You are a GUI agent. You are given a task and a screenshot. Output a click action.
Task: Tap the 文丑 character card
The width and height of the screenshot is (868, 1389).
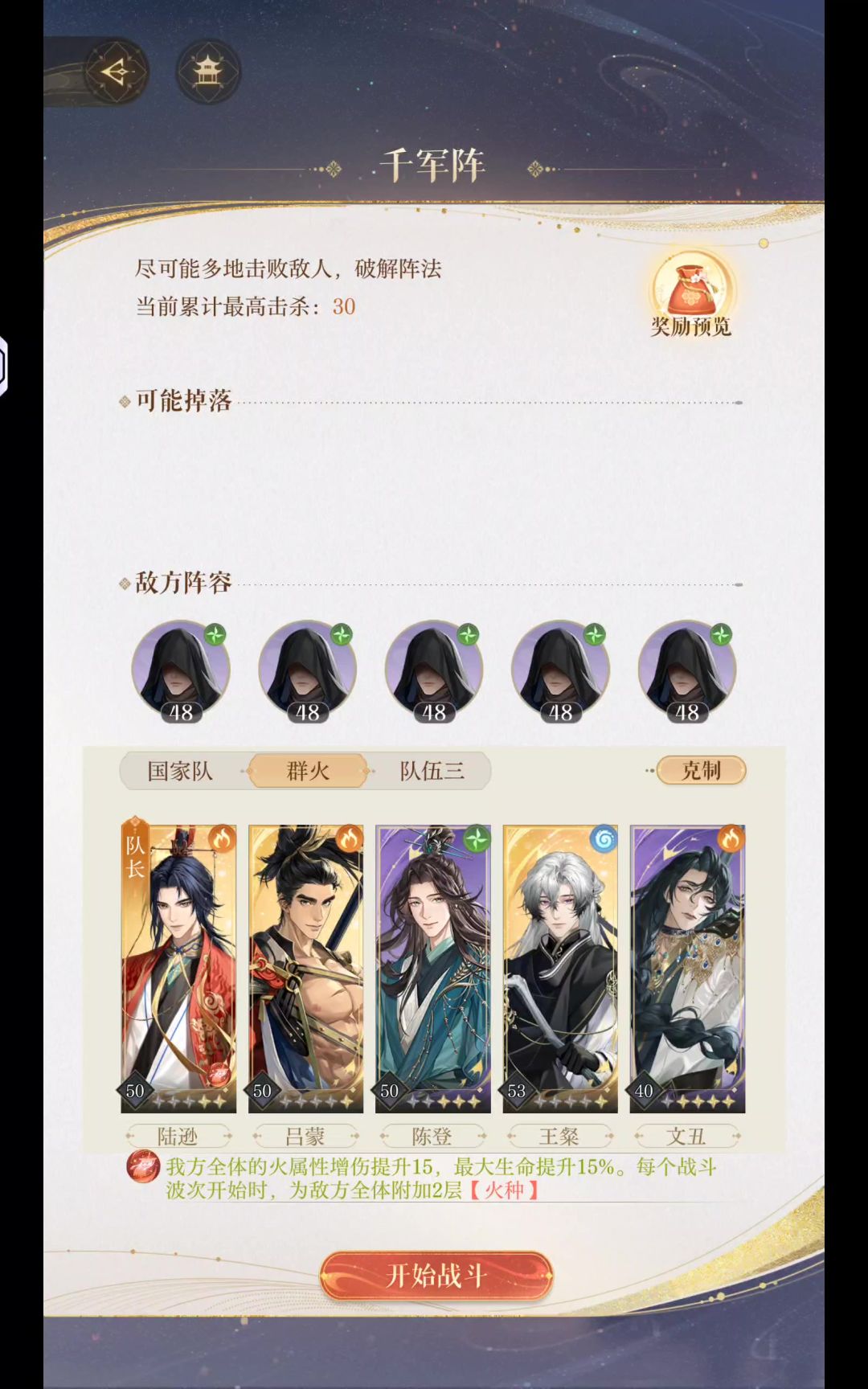pyautogui.click(x=687, y=969)
